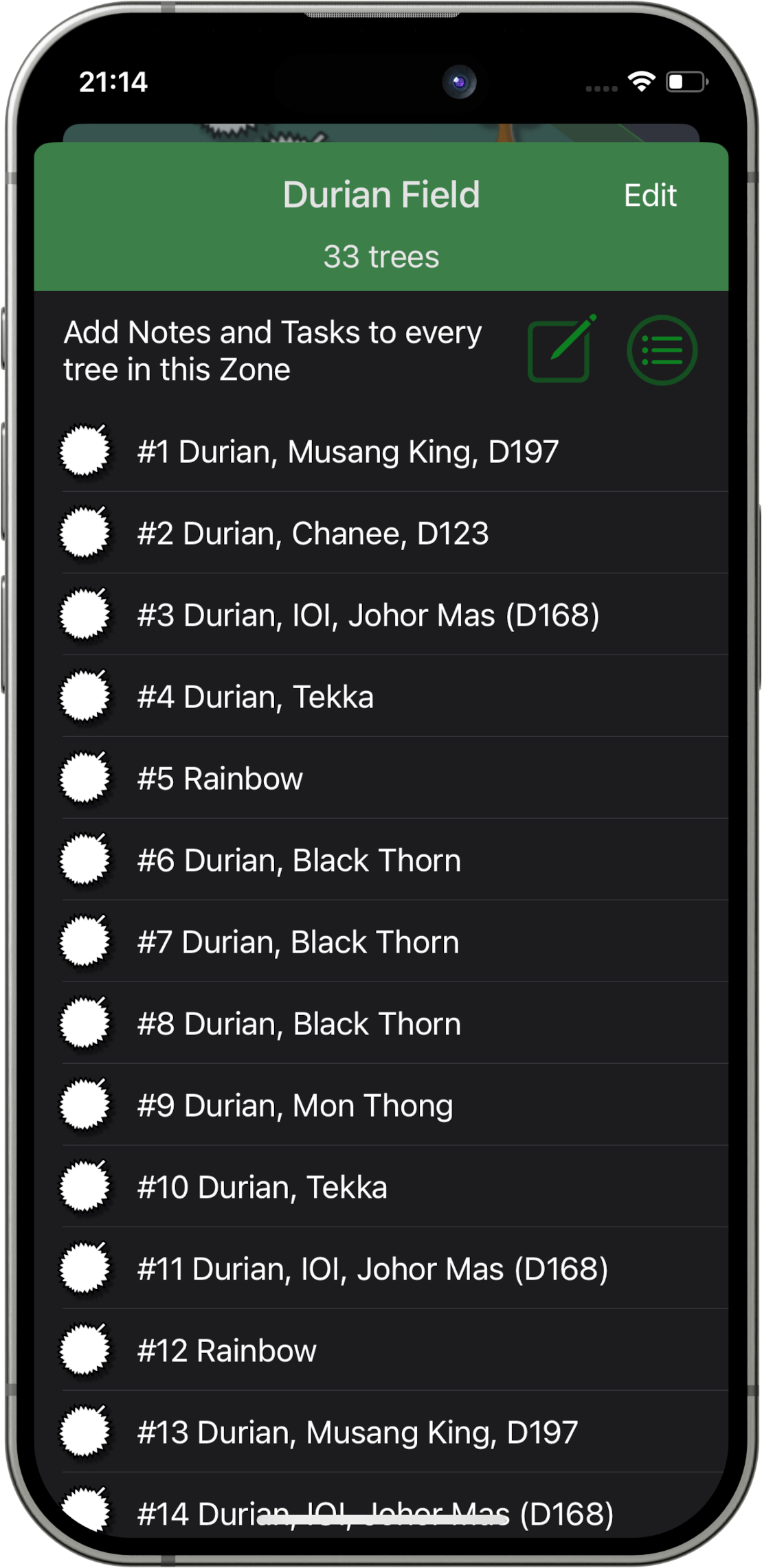
Task: Add a task to all zone trees
Action: (662, 350)
